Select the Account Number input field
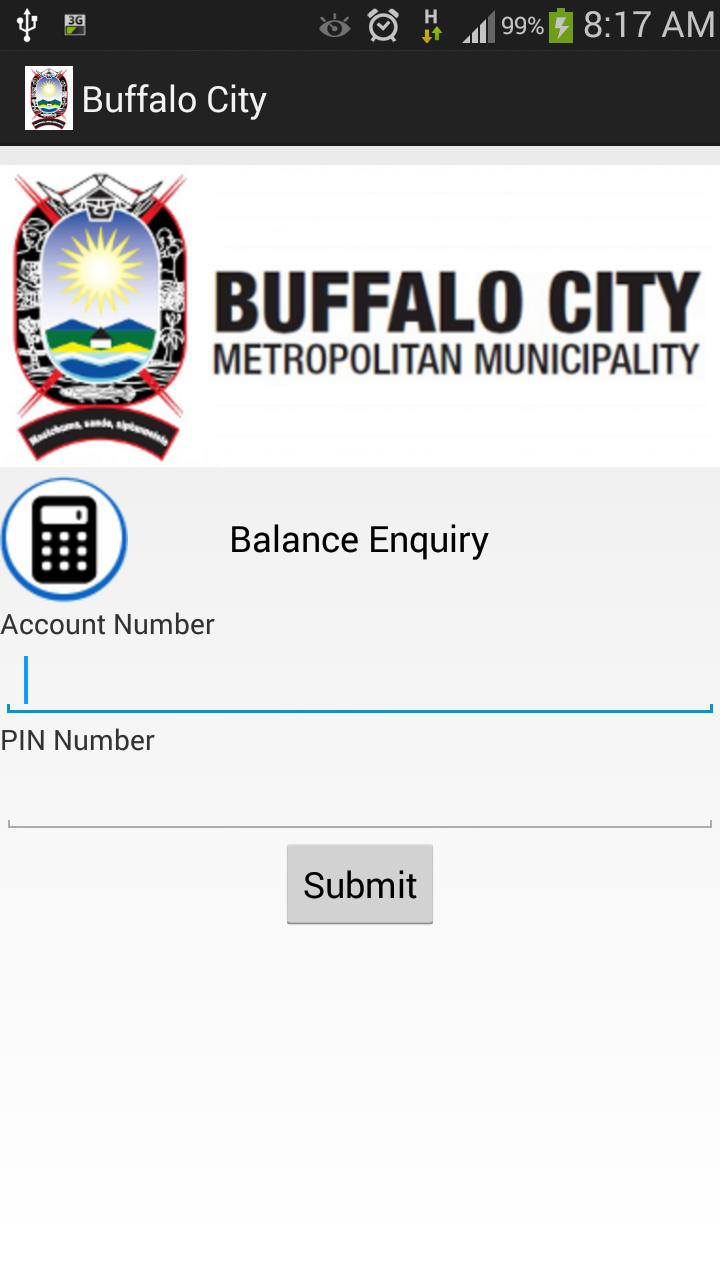This screenshot has height=1280, width=720. coord(360,682)
